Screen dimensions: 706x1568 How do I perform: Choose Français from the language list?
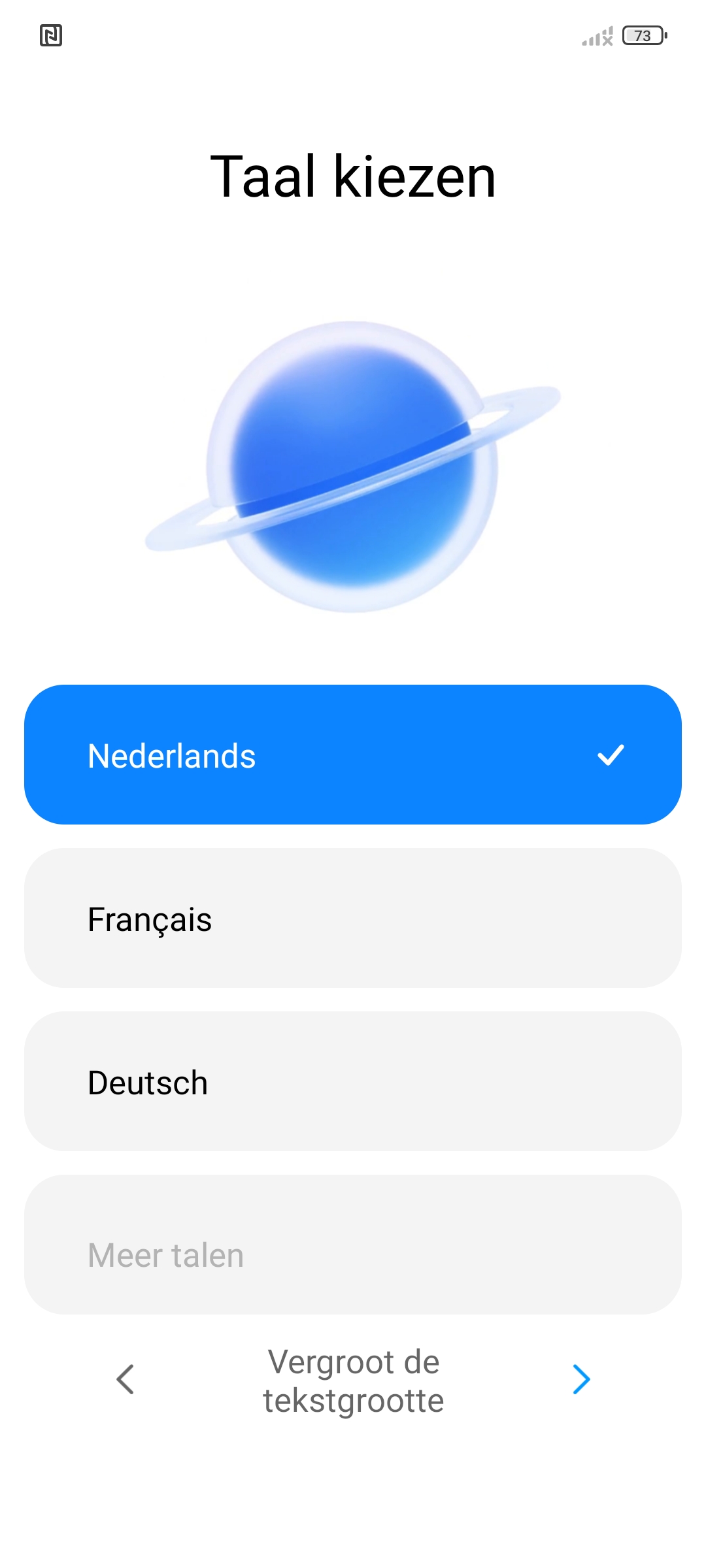pyautogui.click(x=353, y=918)
